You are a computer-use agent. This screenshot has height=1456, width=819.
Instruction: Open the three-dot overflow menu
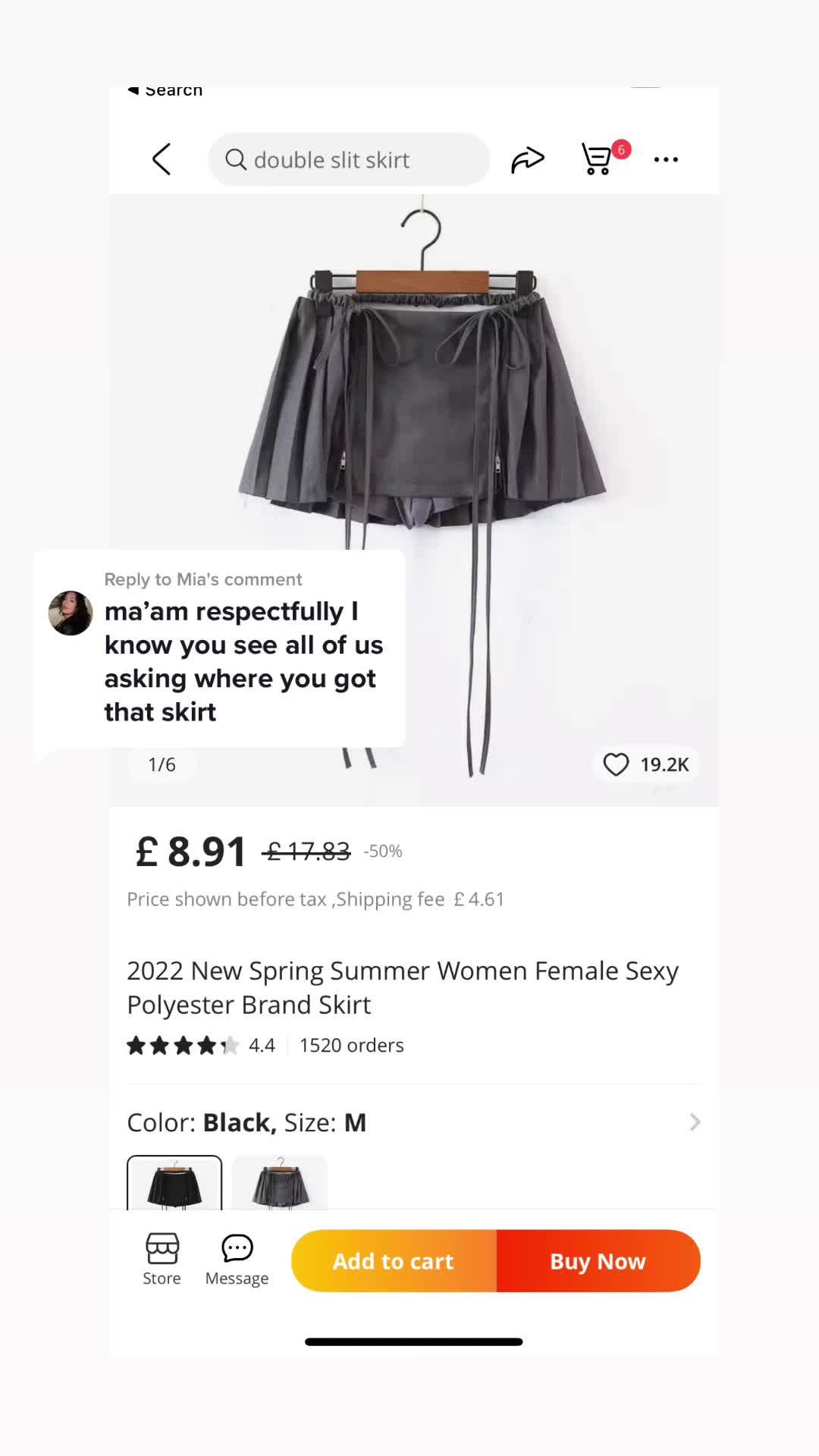(666, 159)
